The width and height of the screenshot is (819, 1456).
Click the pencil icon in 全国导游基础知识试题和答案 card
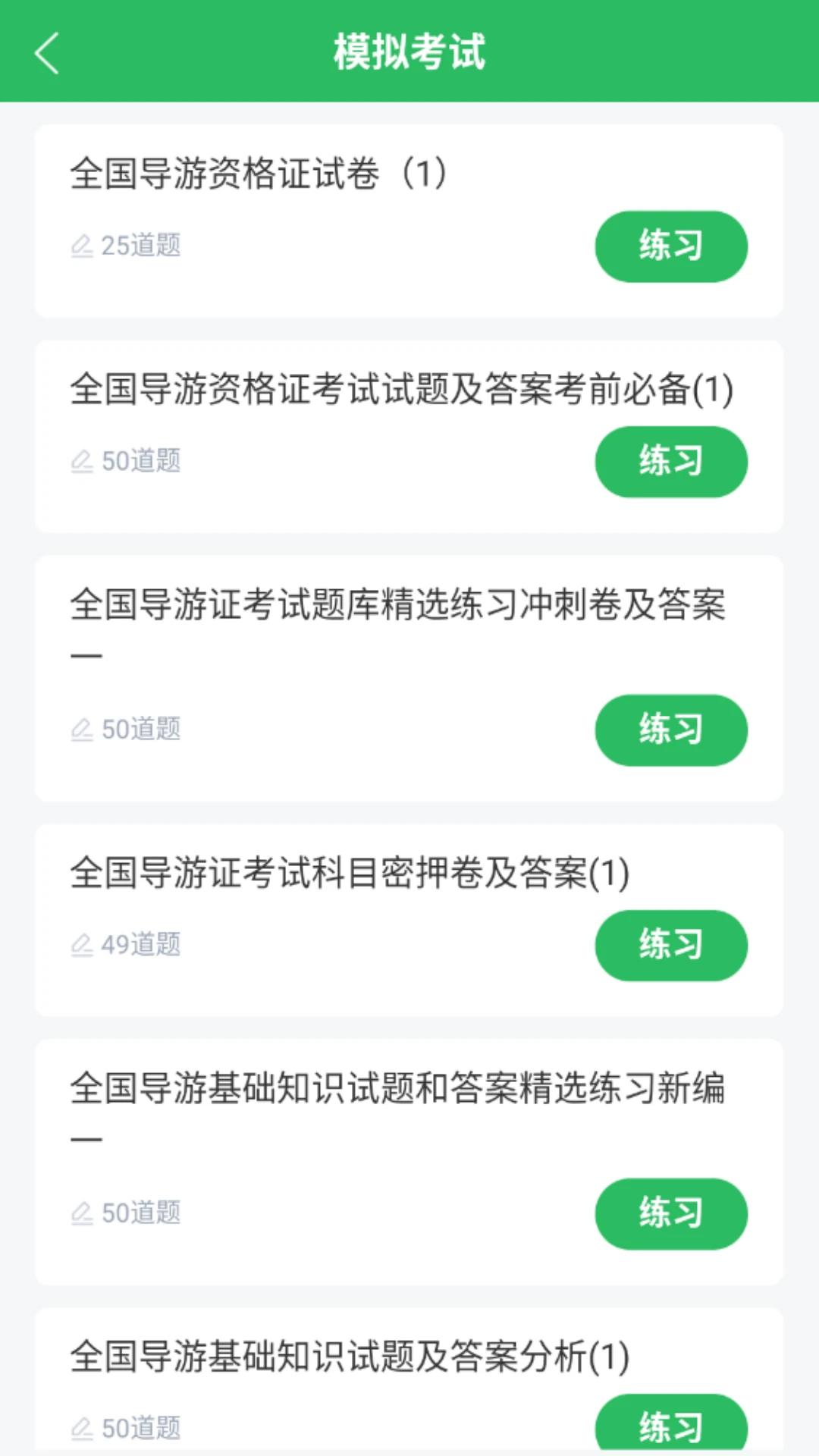coord(83,1213)
